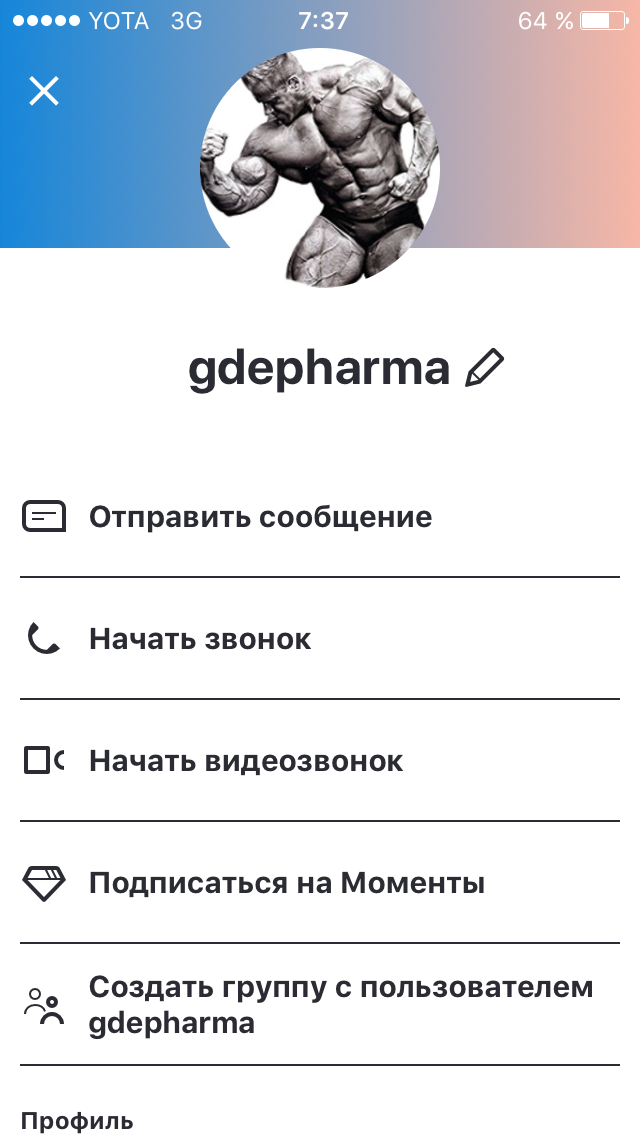
Task: Select Отправить сообщение
Action: click(260, 517)
